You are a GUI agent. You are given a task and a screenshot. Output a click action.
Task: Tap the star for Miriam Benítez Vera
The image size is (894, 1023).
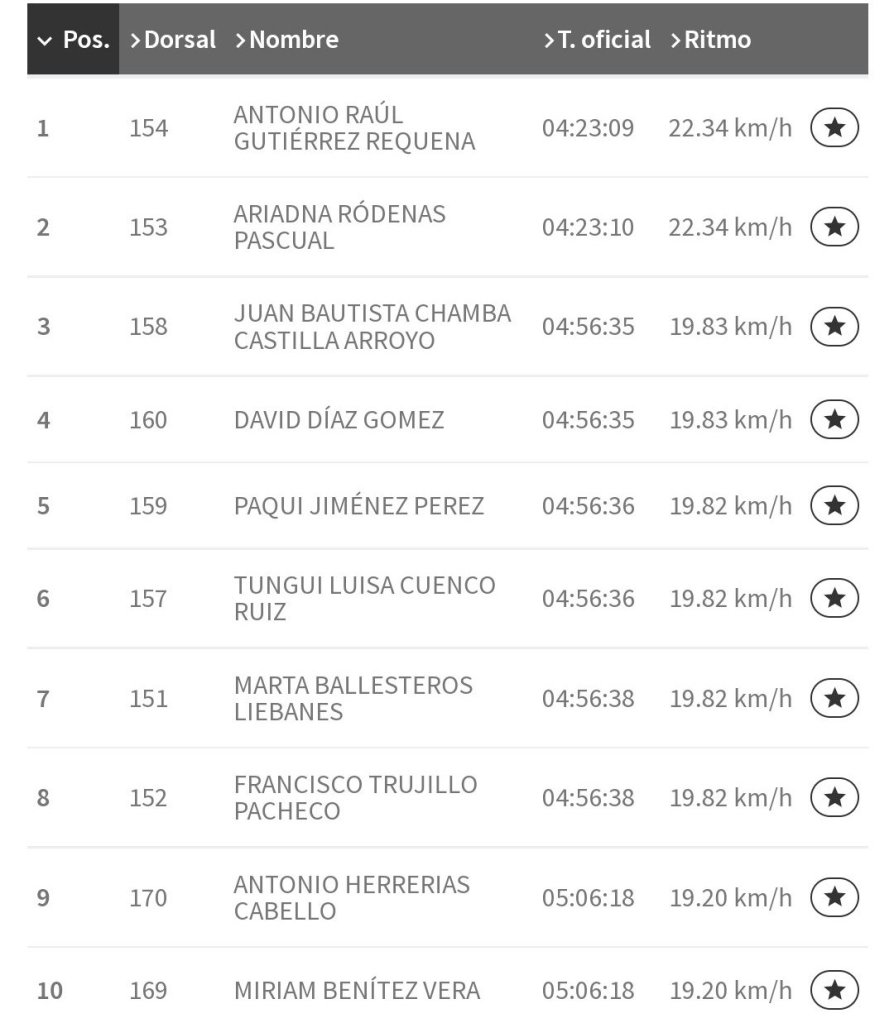click(835, 990)
